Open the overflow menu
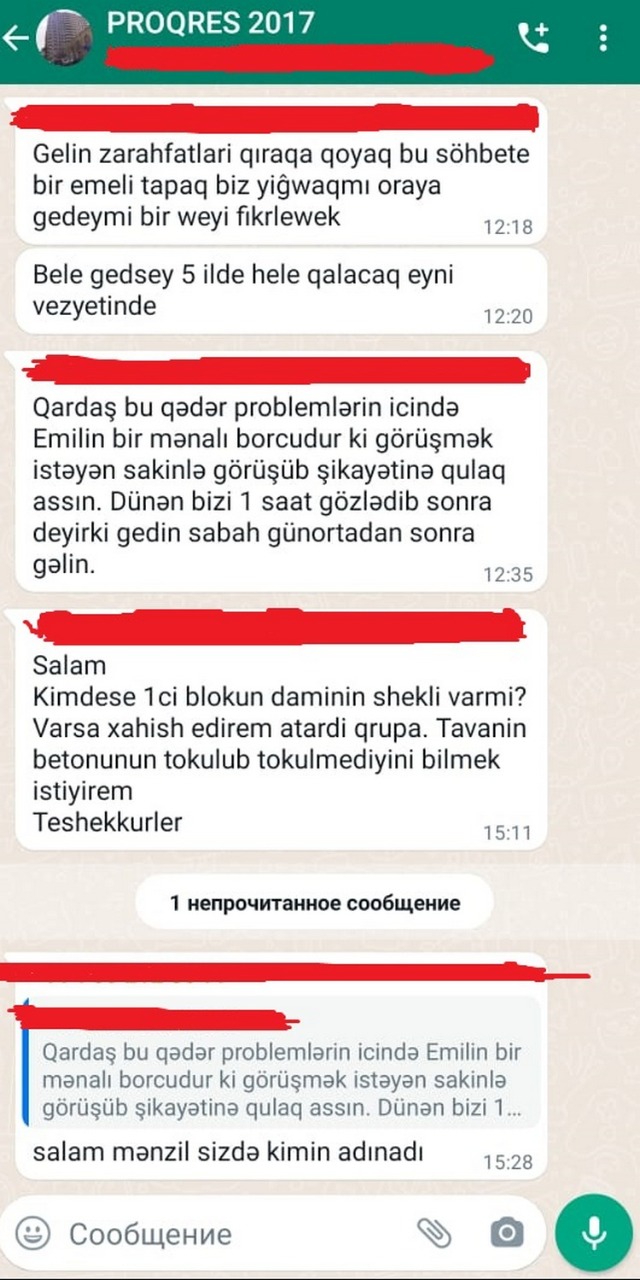The width and height of the screenshot is (640, 1280). pos(603,38)
